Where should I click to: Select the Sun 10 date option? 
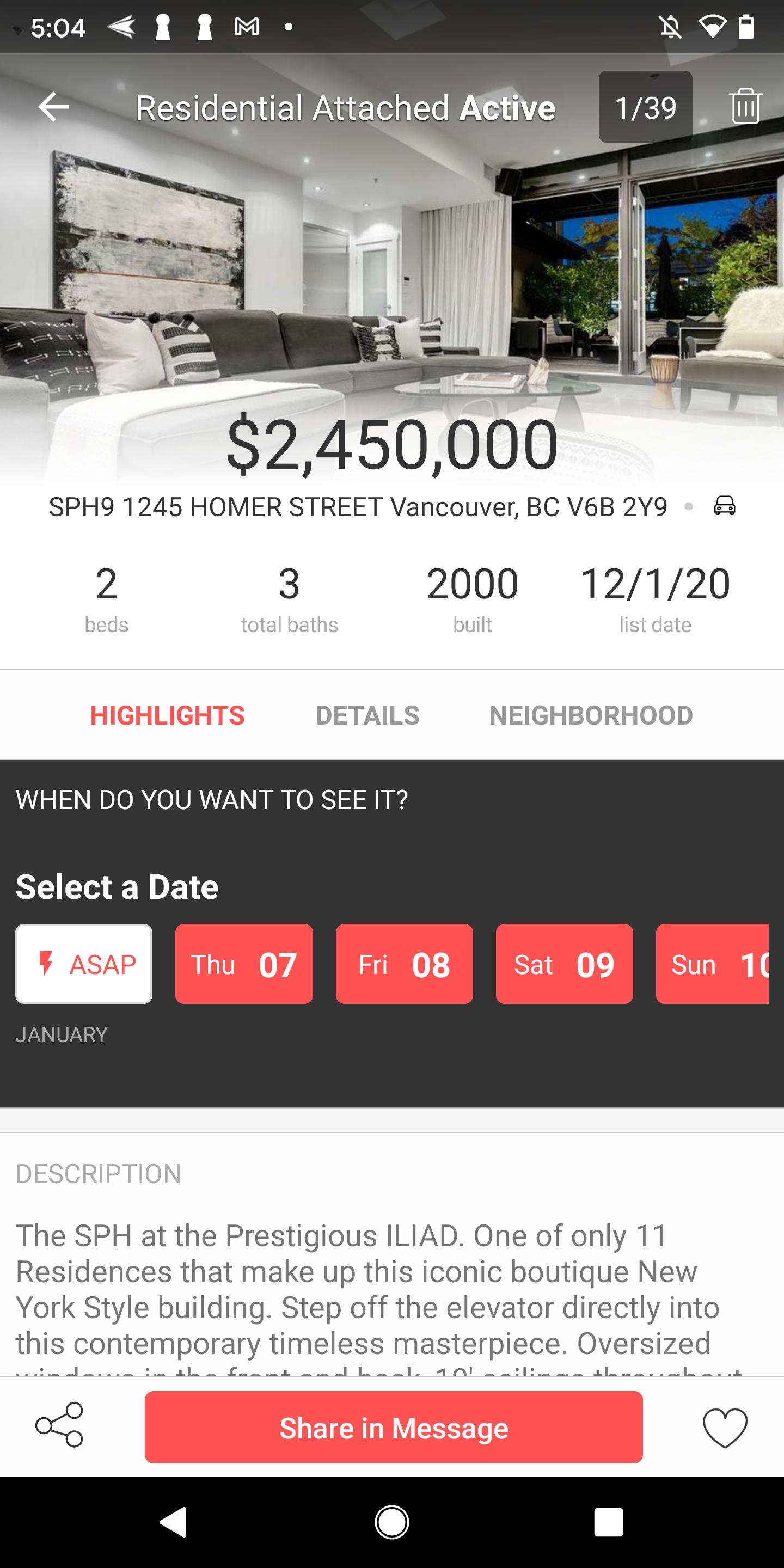pyautogui.click(x=712, y=964)
